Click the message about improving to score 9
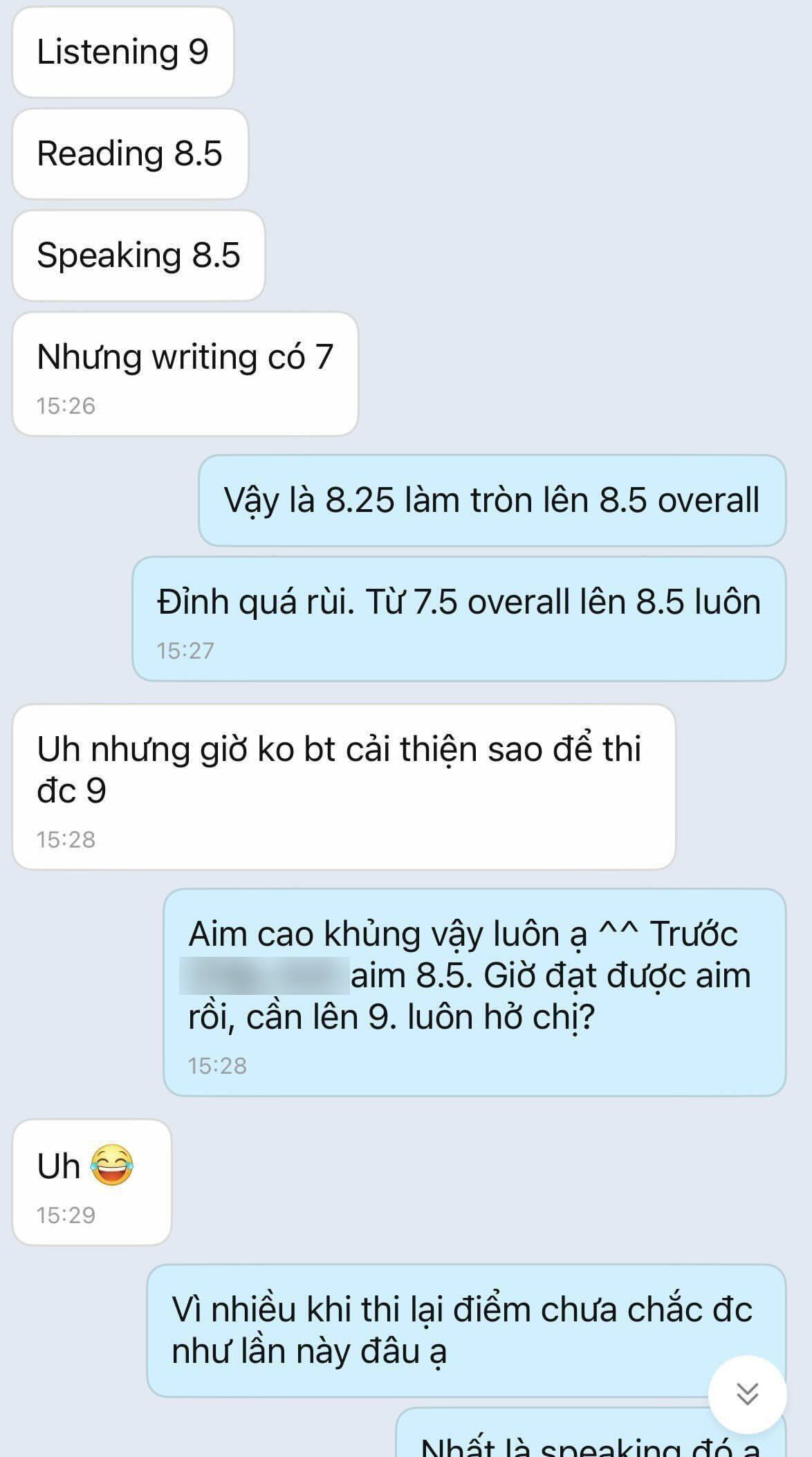The height and width of the screenshot is (1457, 812). [342, 768]
